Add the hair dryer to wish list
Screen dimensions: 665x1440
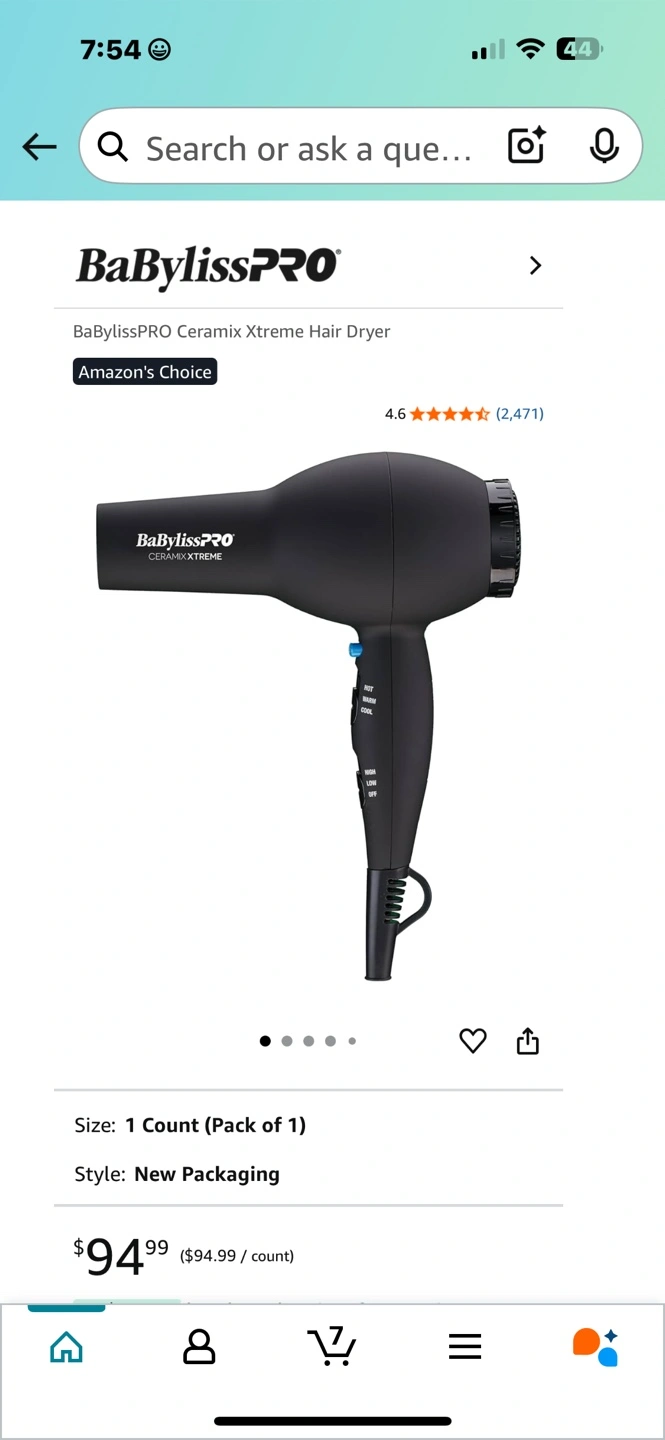coord(473,1041)
